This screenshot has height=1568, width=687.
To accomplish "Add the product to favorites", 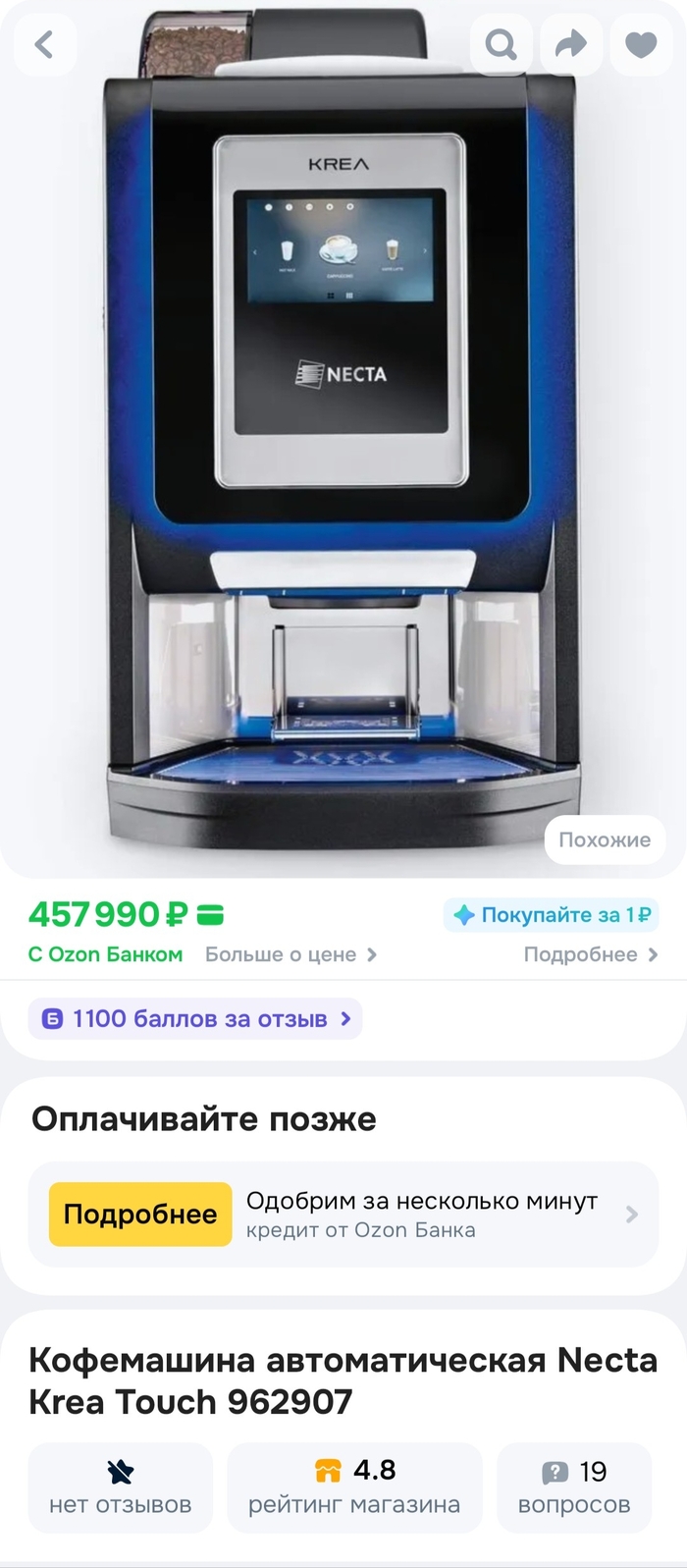I will (x=641, y=44).
